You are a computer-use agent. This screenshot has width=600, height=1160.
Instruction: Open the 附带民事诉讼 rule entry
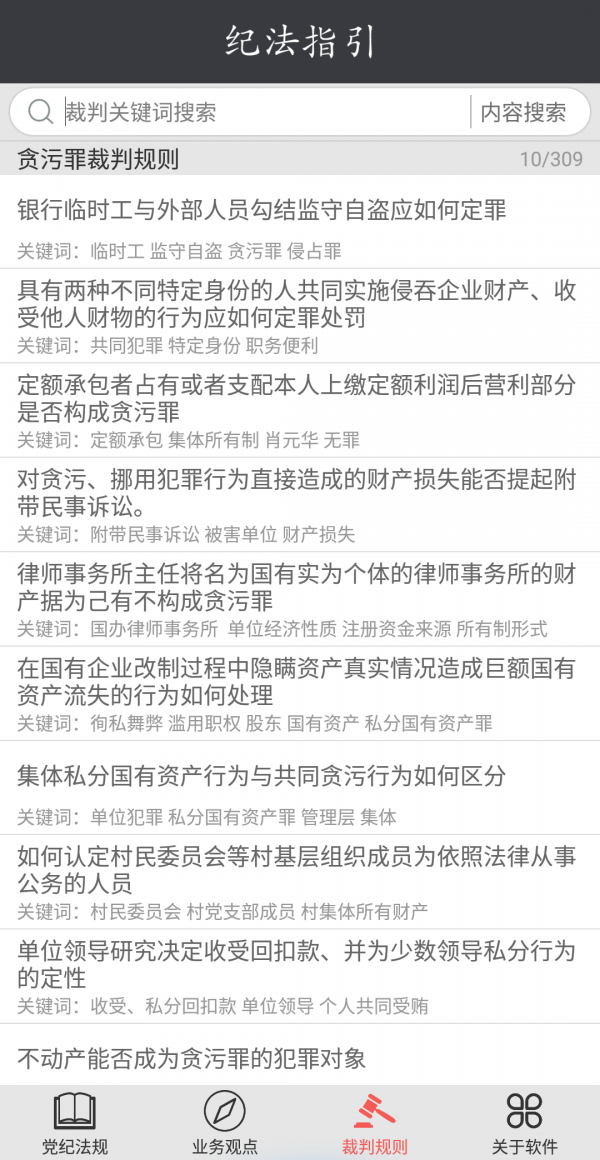pyautogui.click(x=300, y=505)
